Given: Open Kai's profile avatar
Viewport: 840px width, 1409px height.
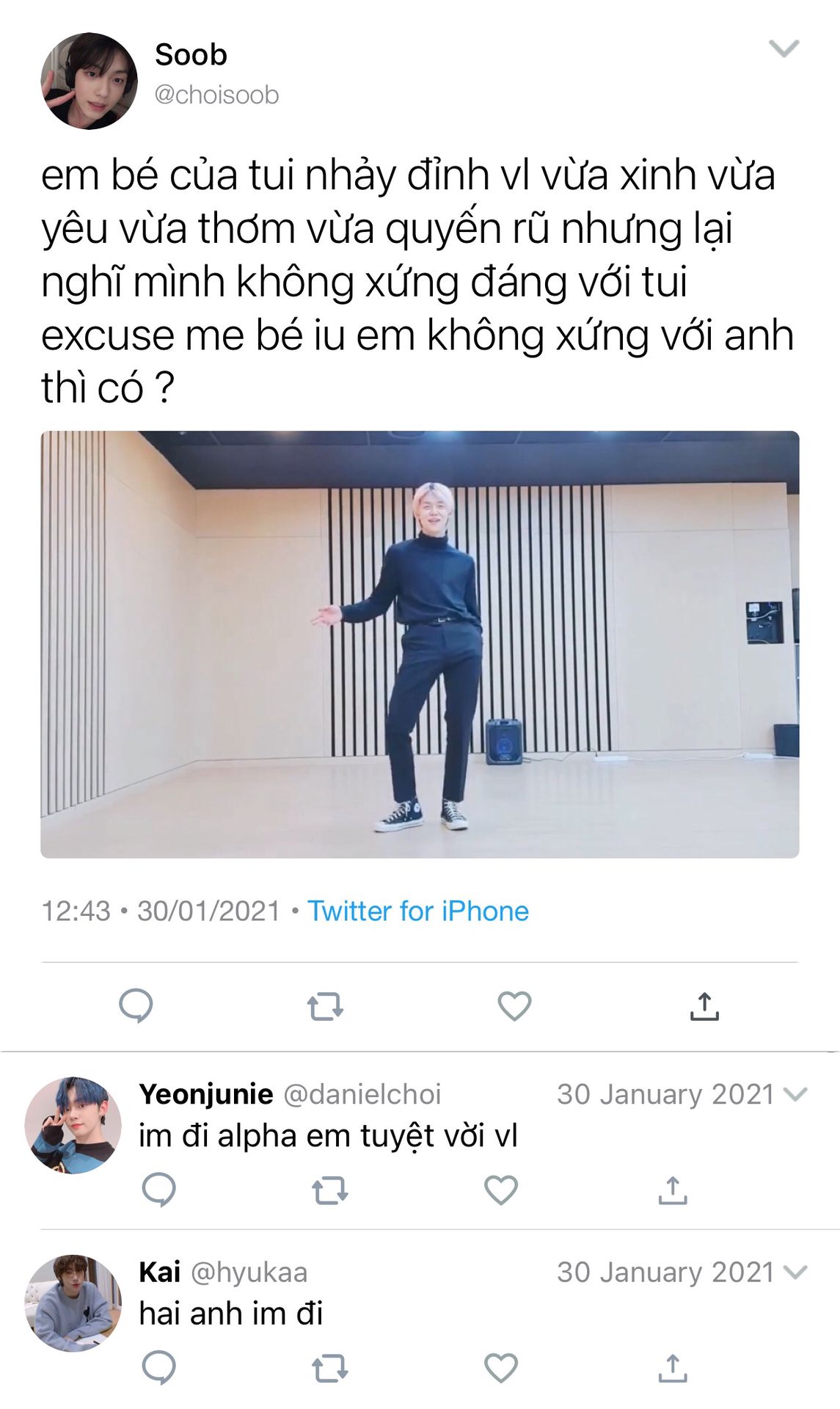Looking at the screenshot, I should click(x=73, y=1303).
